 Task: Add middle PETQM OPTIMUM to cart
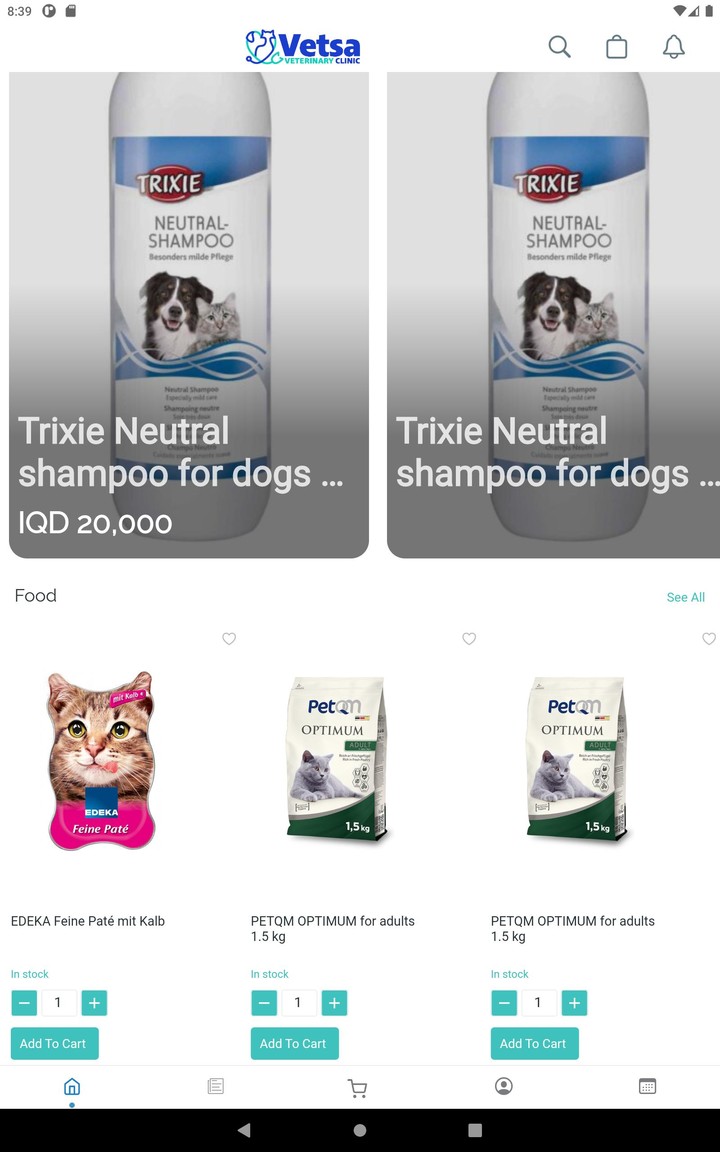coord(294,1043)
